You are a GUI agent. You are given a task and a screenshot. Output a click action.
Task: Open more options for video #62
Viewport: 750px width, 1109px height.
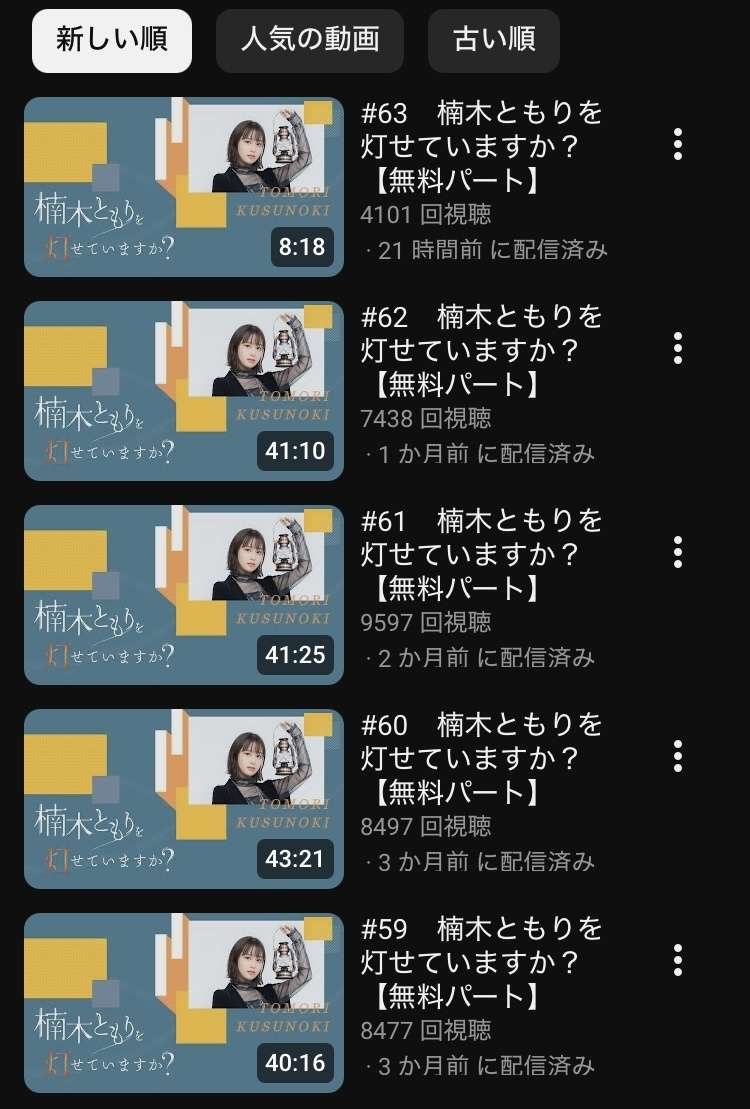click(678, 348)
